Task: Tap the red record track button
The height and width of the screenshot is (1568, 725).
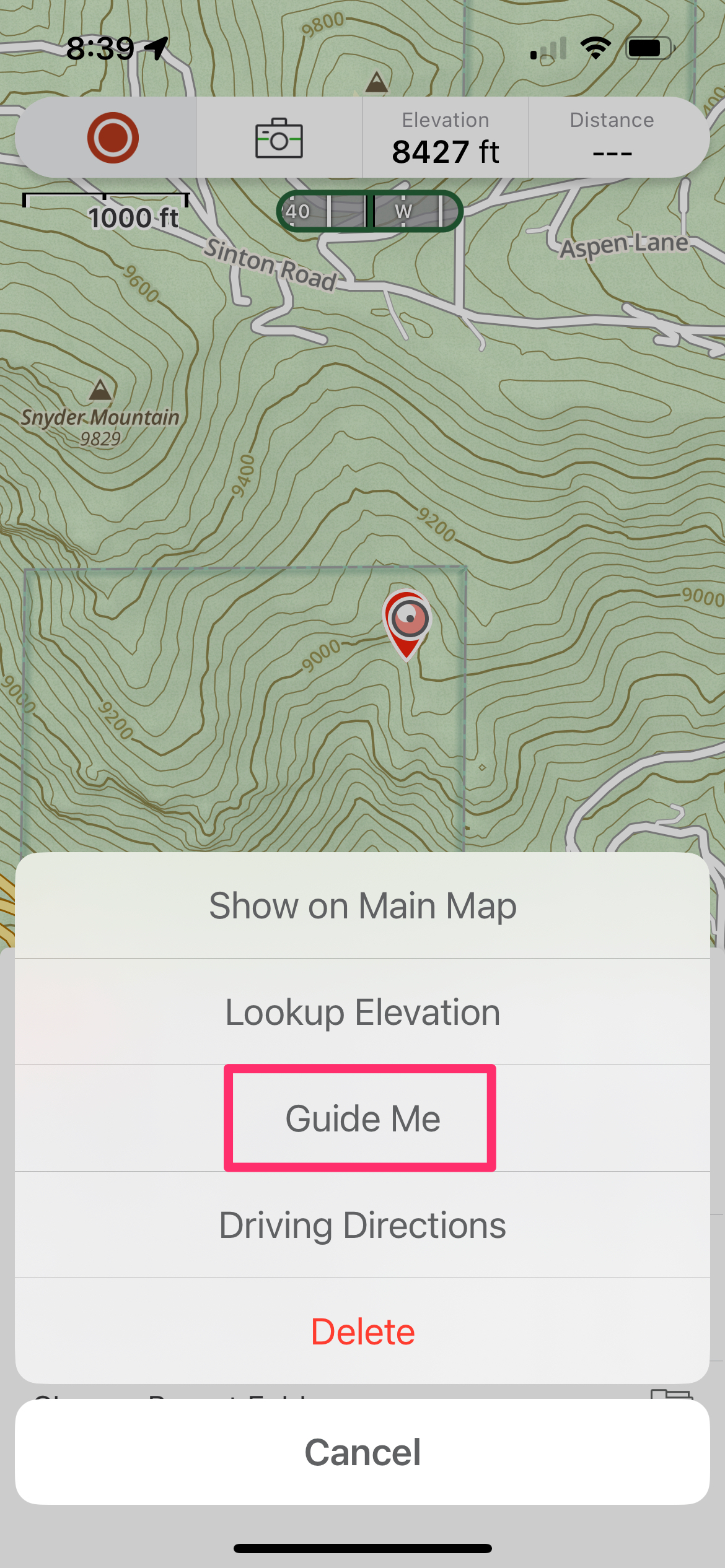Action: point(113,137)
